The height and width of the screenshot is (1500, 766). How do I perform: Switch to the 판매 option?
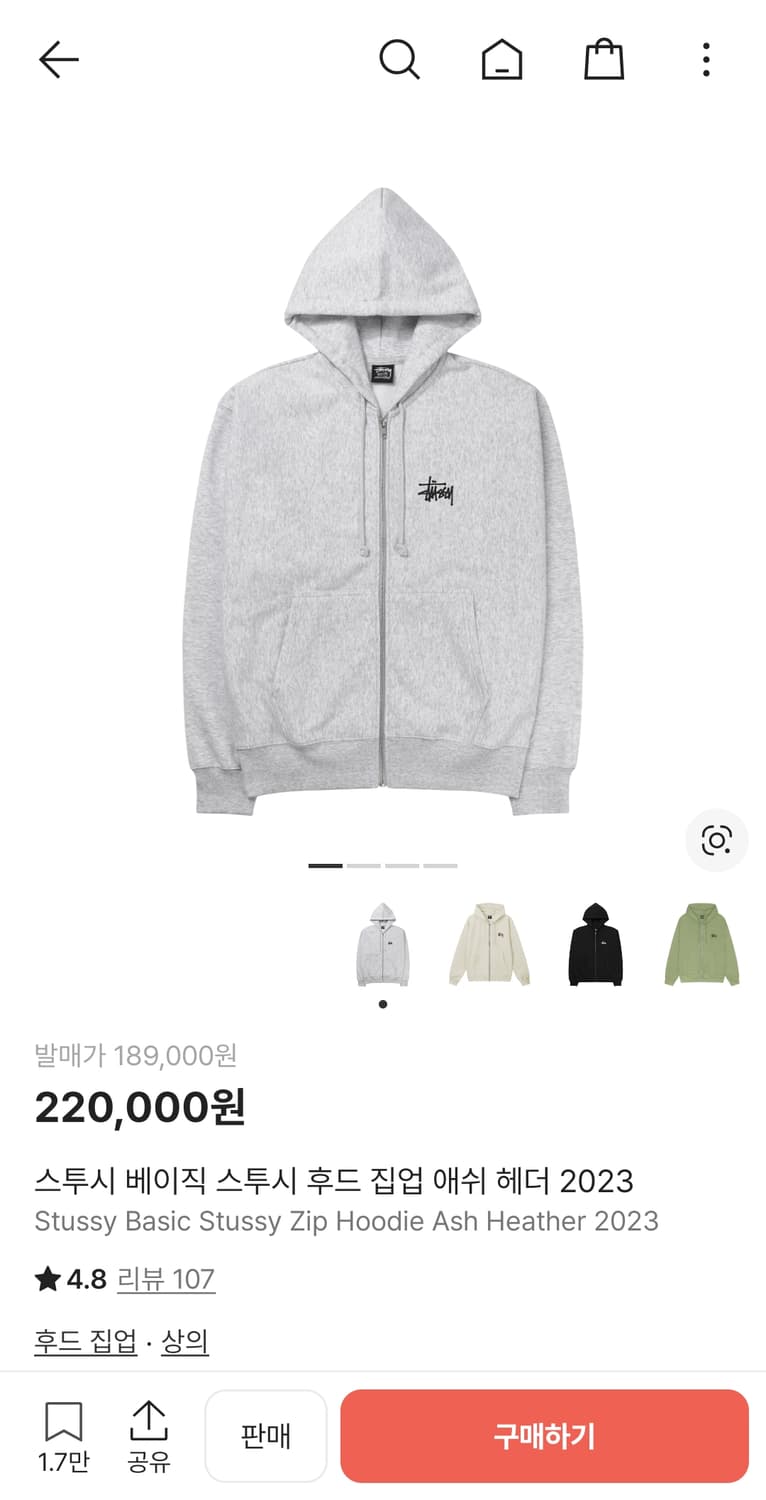(266, 1435)
